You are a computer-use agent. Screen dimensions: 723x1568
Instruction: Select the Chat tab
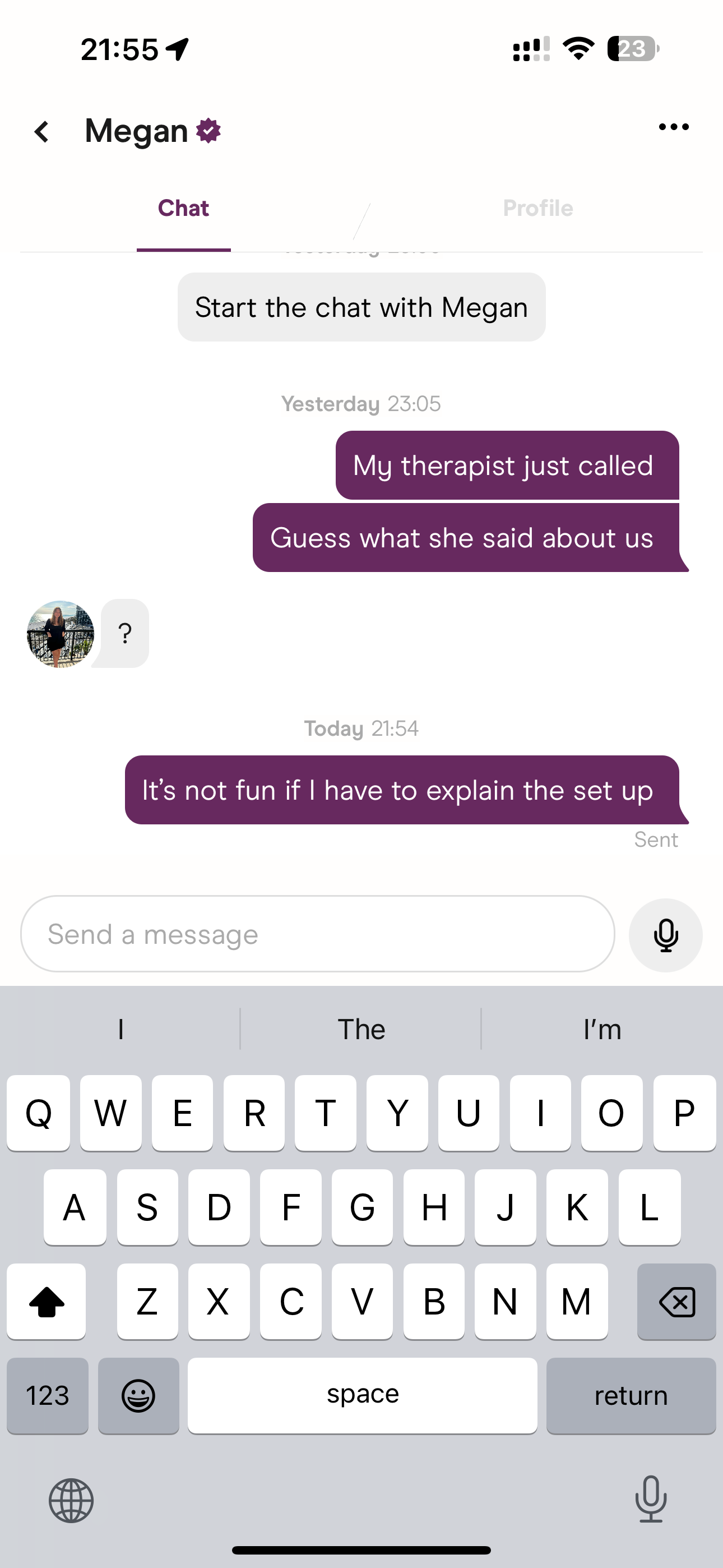point(183,208)
